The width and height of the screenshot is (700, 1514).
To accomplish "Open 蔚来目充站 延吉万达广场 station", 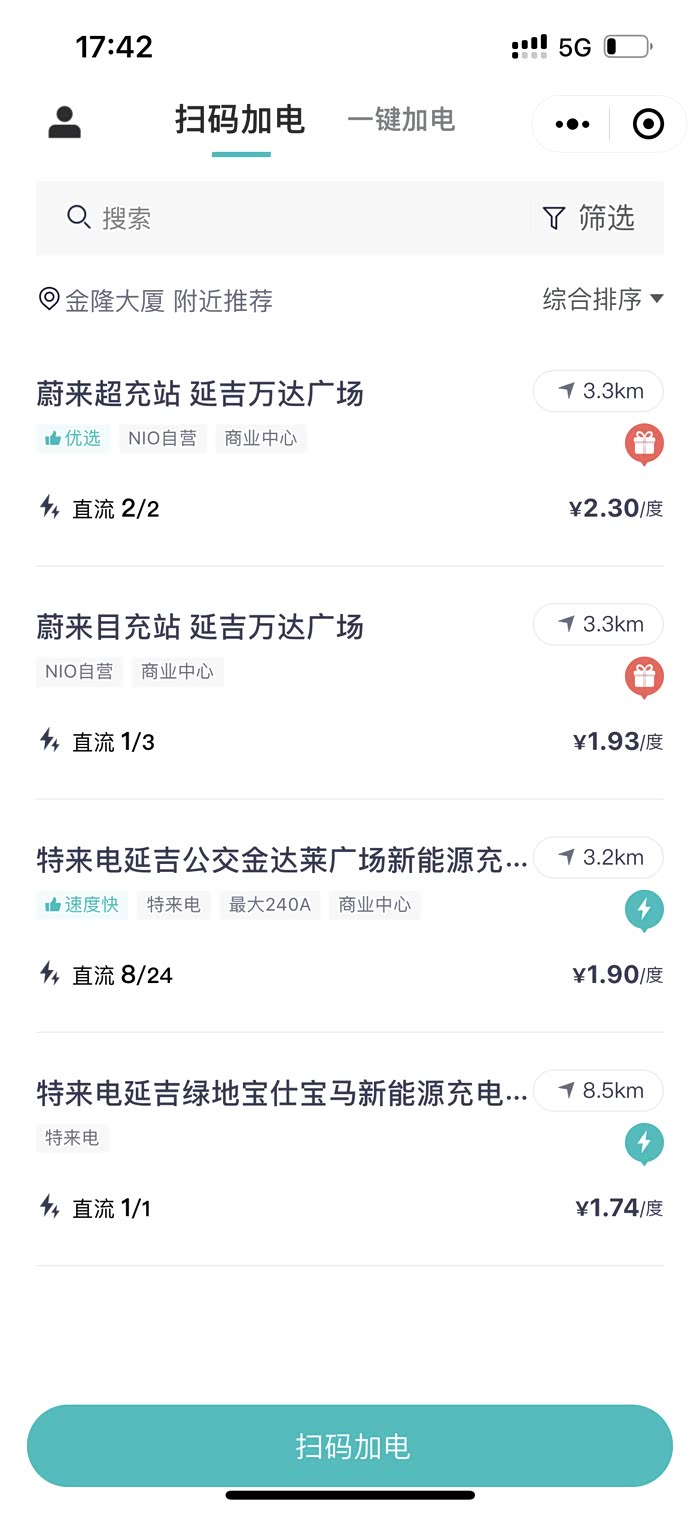I will tap(200, 627).
